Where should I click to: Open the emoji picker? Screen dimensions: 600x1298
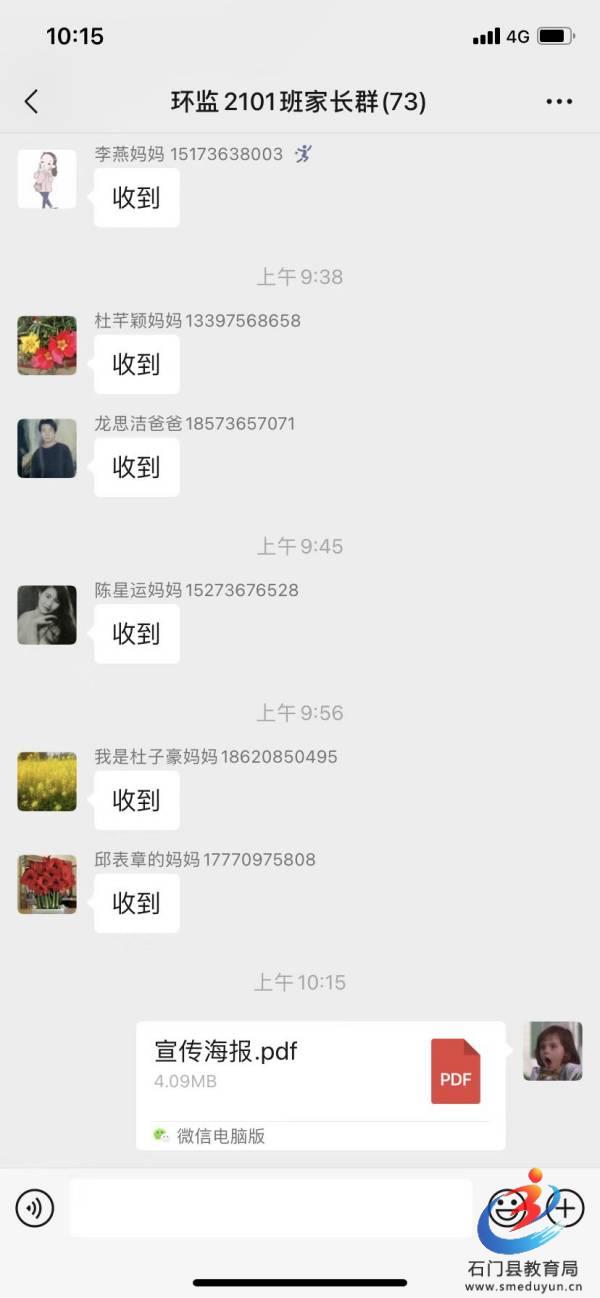click(x=508, y=1208)
